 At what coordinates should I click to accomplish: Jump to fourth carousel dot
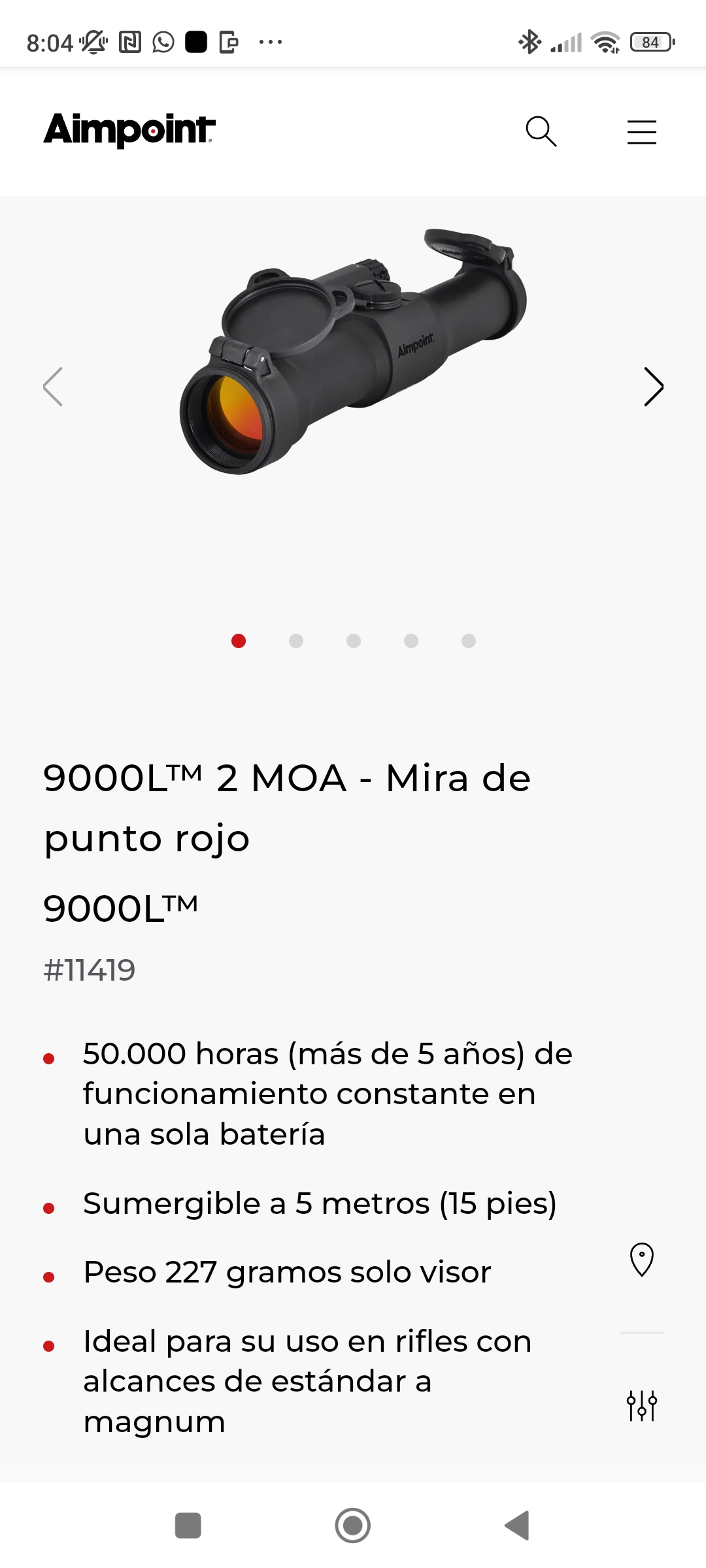click(411, 641)
